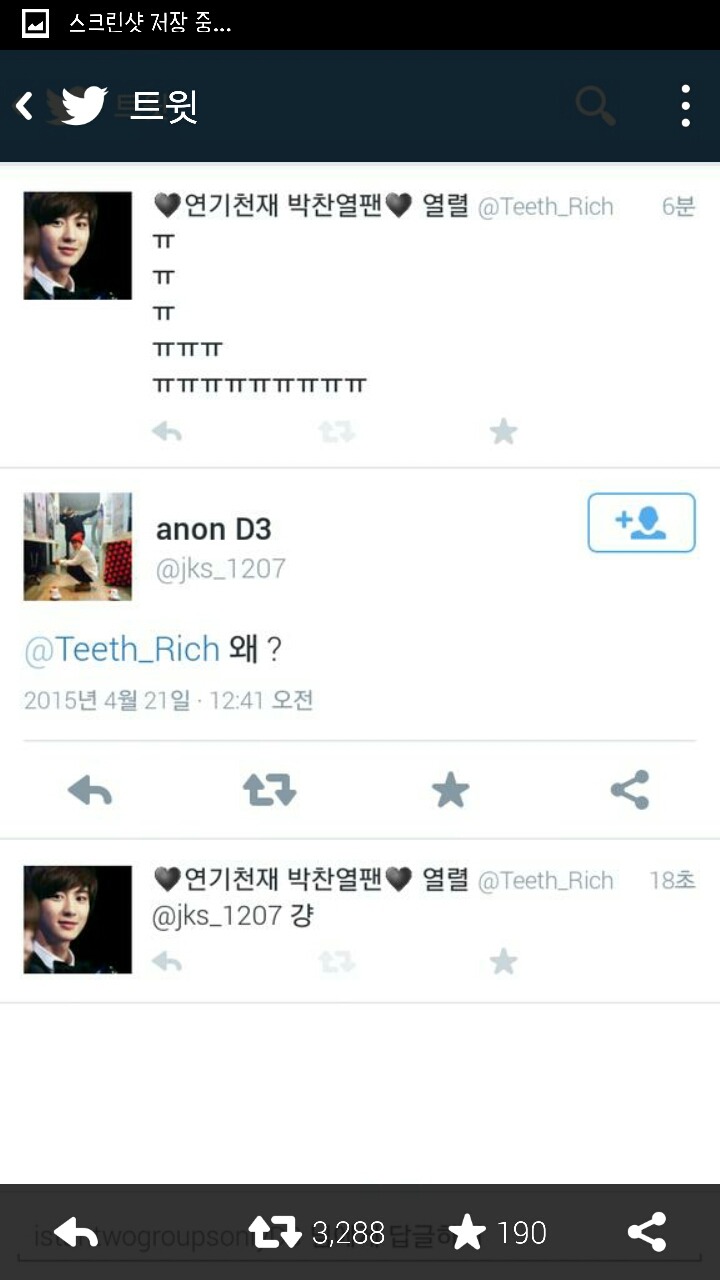Tap the retweet icon showing 3,288
Screen dimensions: 720x1280
[x=275, y=1232]
